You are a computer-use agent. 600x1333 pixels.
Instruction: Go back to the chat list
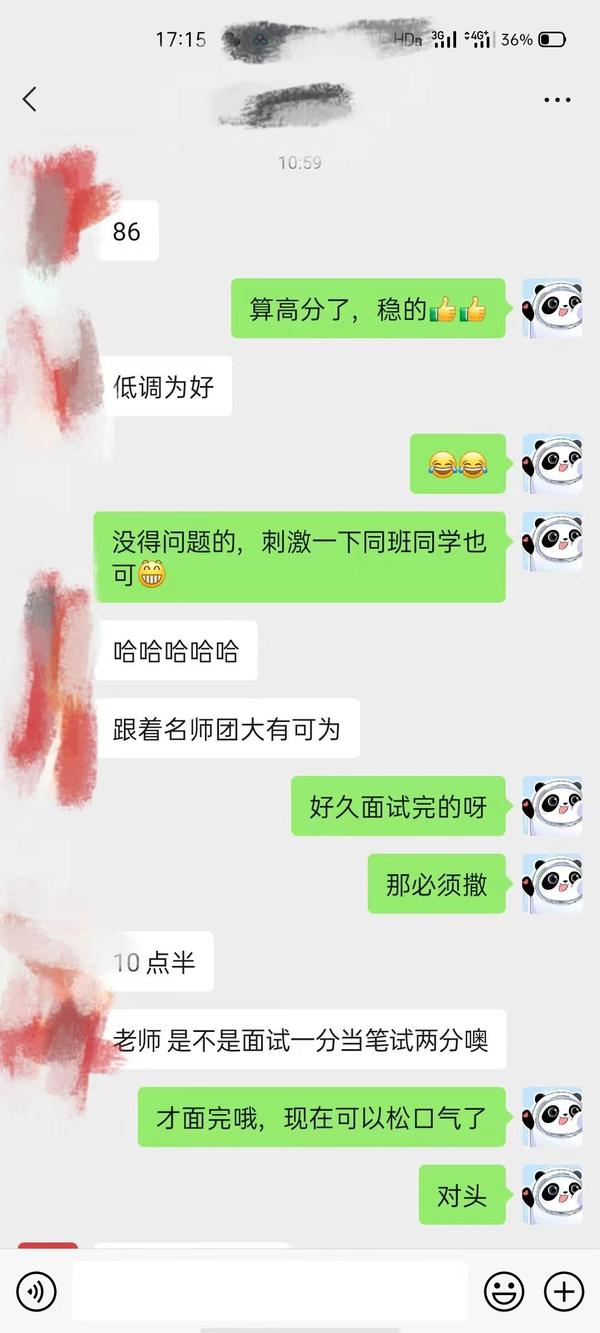(x=30, y=99)
